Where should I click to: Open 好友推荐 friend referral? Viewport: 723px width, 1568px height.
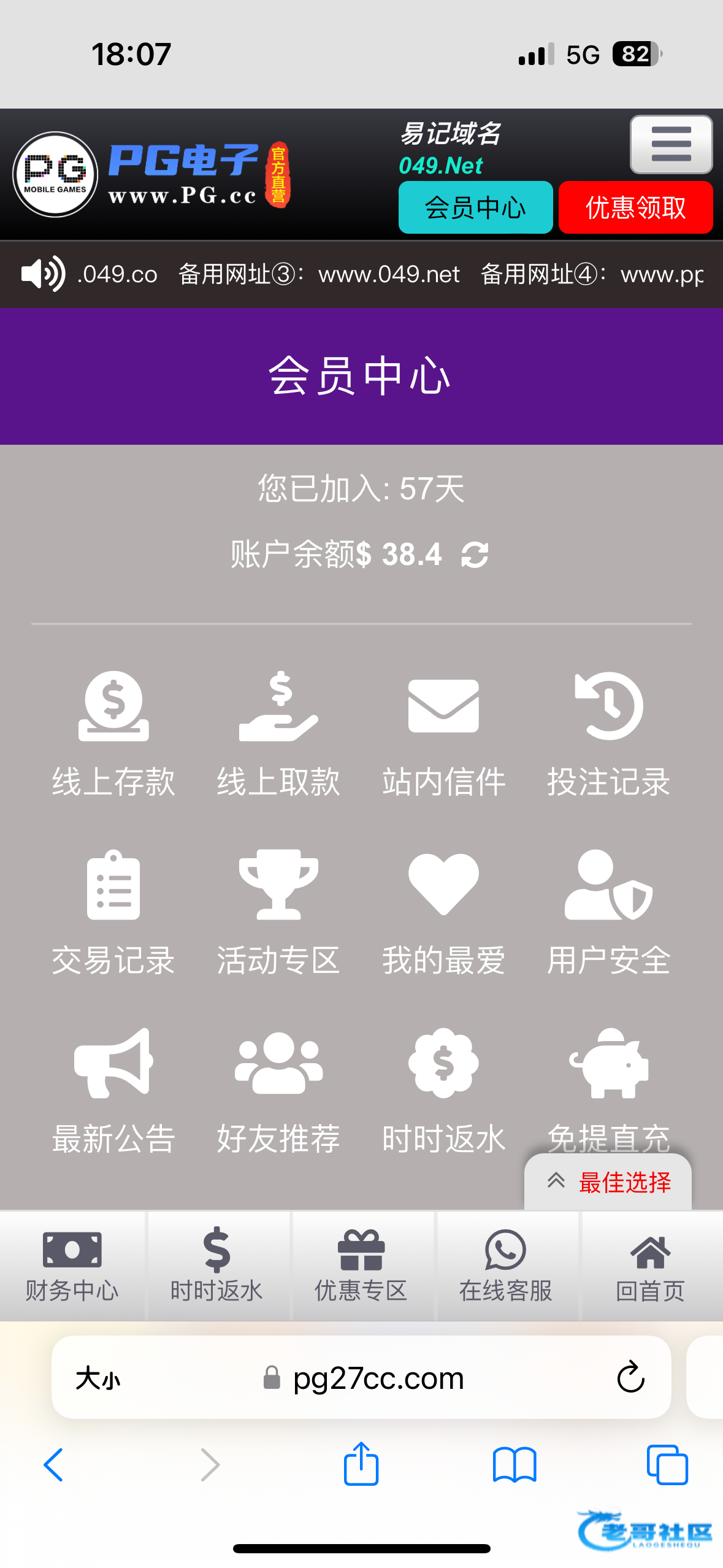(278, 1090)
